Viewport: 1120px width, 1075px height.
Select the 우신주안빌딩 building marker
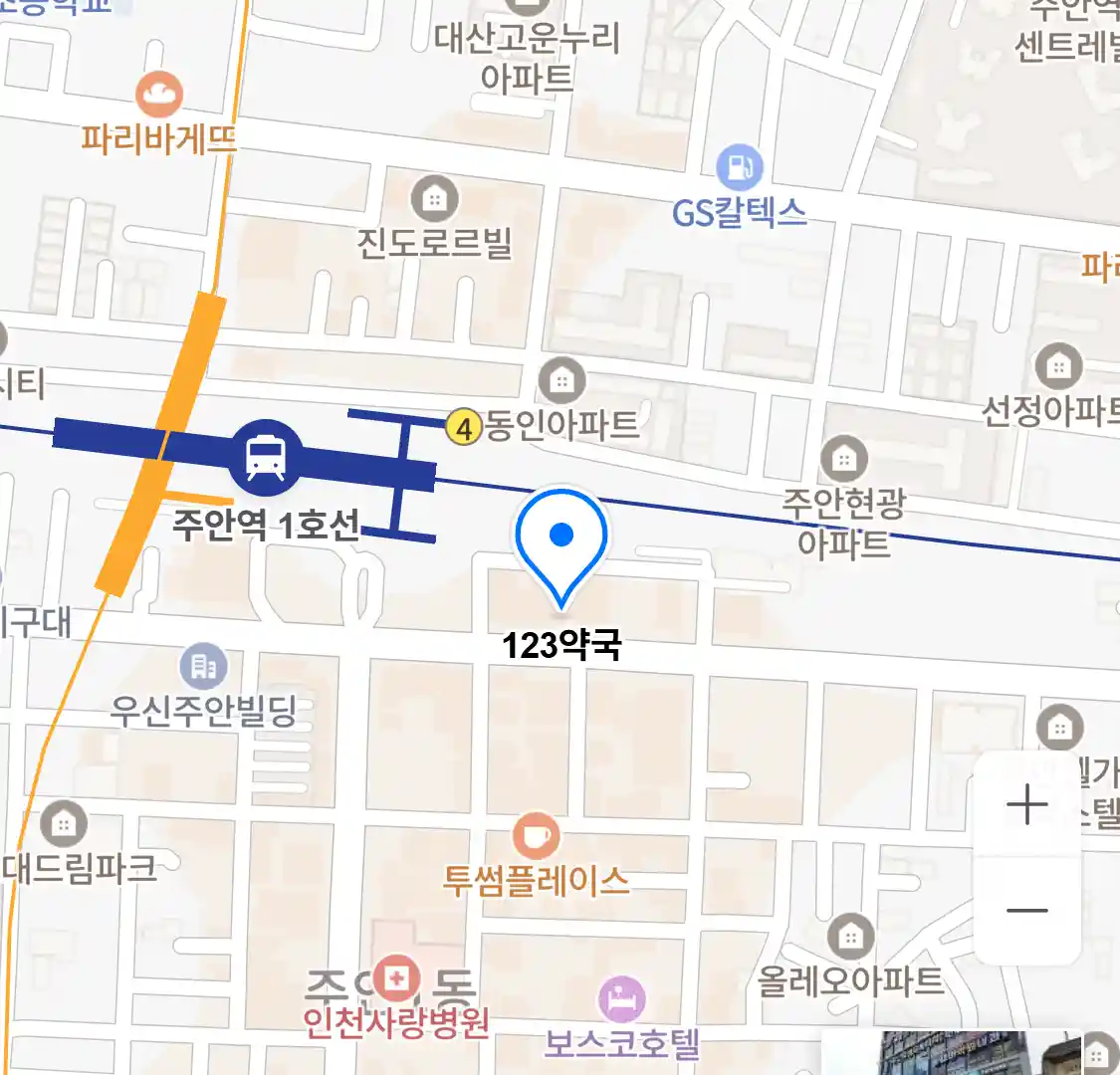click(203, 666)
